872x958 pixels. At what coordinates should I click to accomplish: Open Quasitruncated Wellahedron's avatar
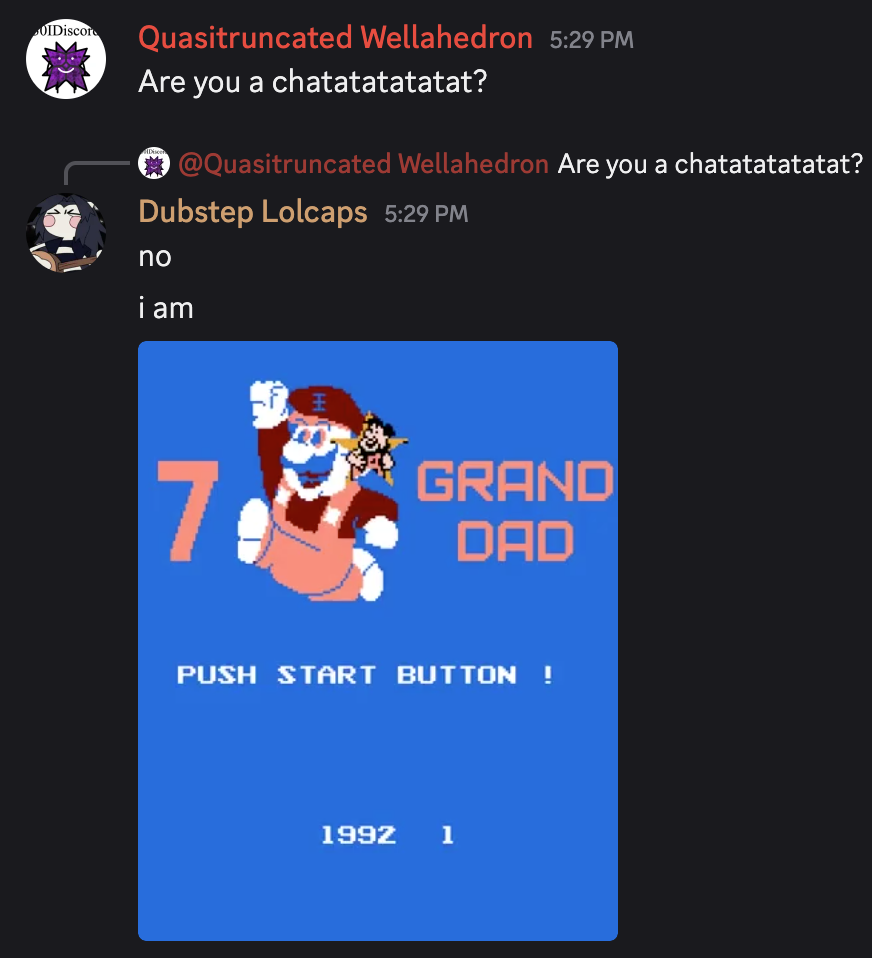[x=66, y=59]
